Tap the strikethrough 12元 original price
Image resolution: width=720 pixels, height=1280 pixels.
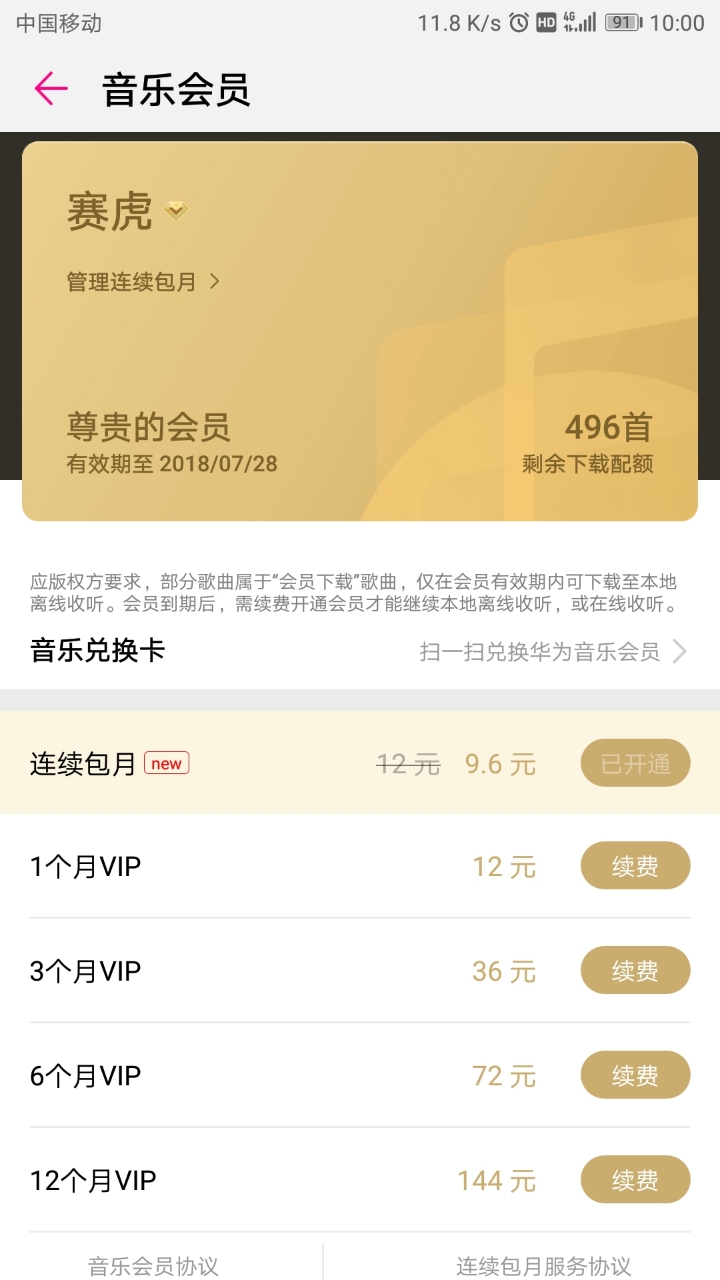point(408,763)
